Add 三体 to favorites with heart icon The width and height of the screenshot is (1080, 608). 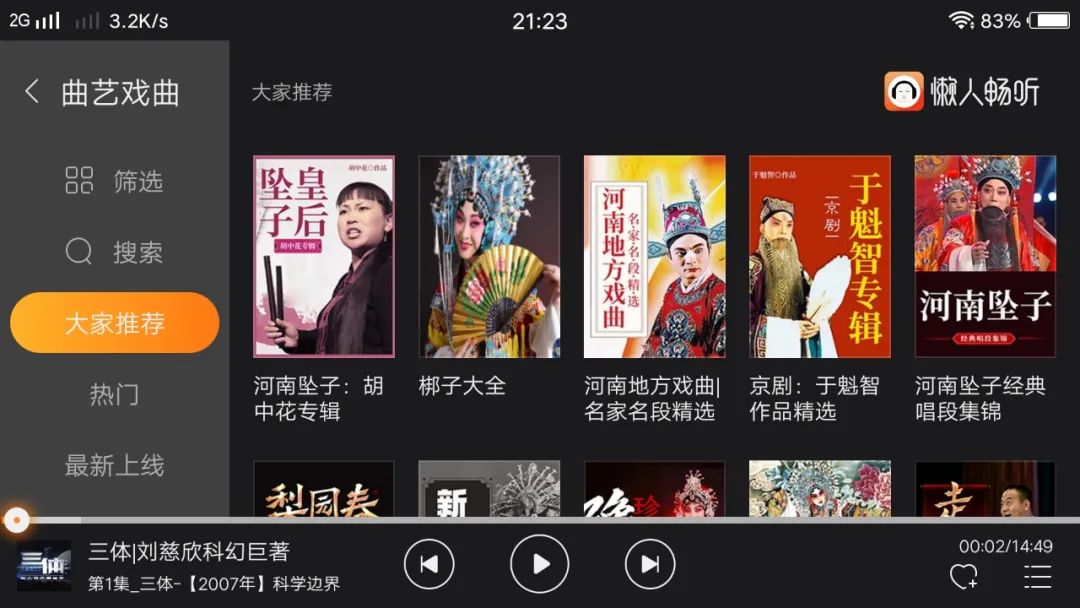pyautogui.click(x=963, y=577)
